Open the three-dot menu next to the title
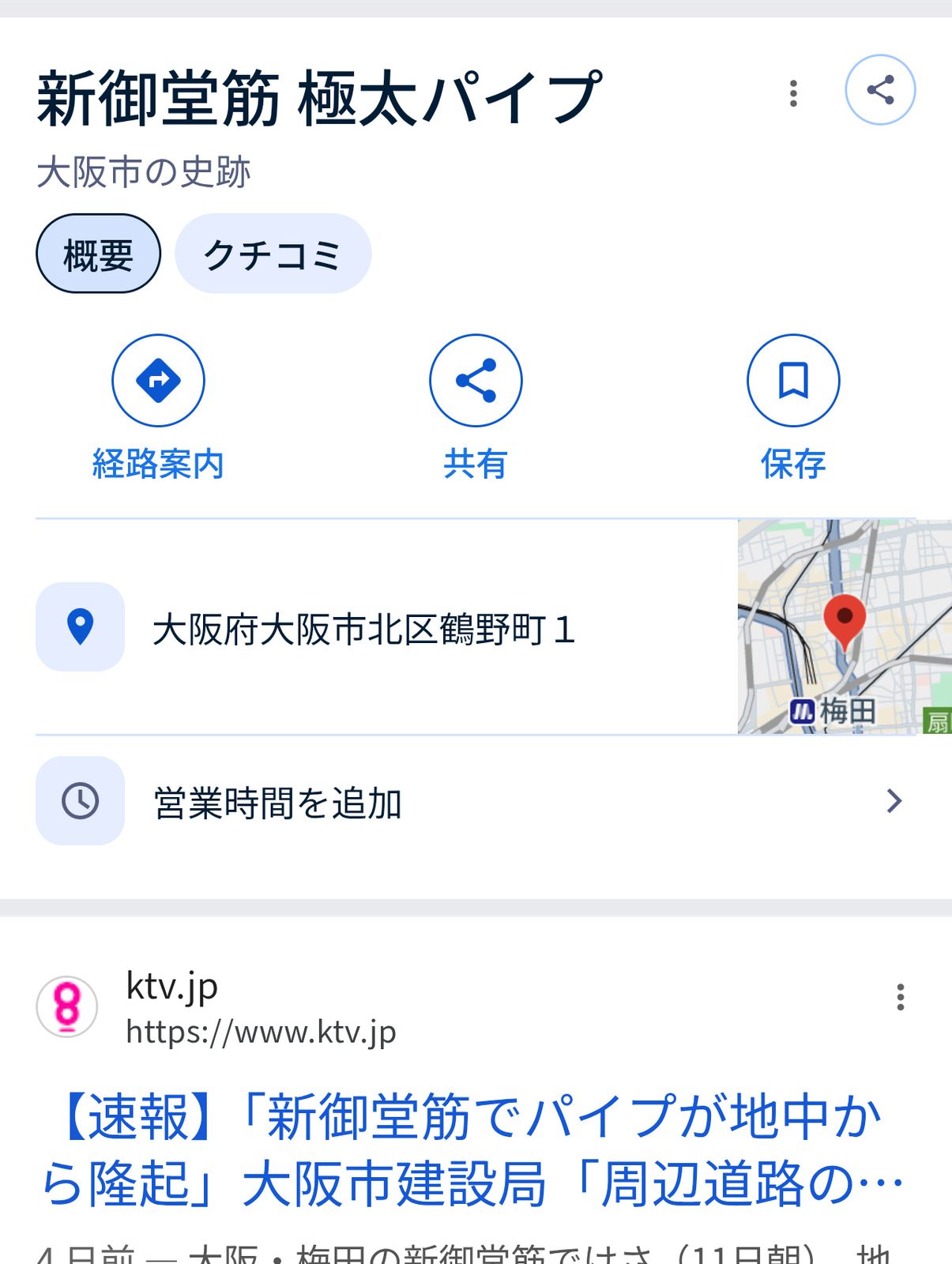The width and height of the screenshot is (952, 1264). [x=793, y=92]
